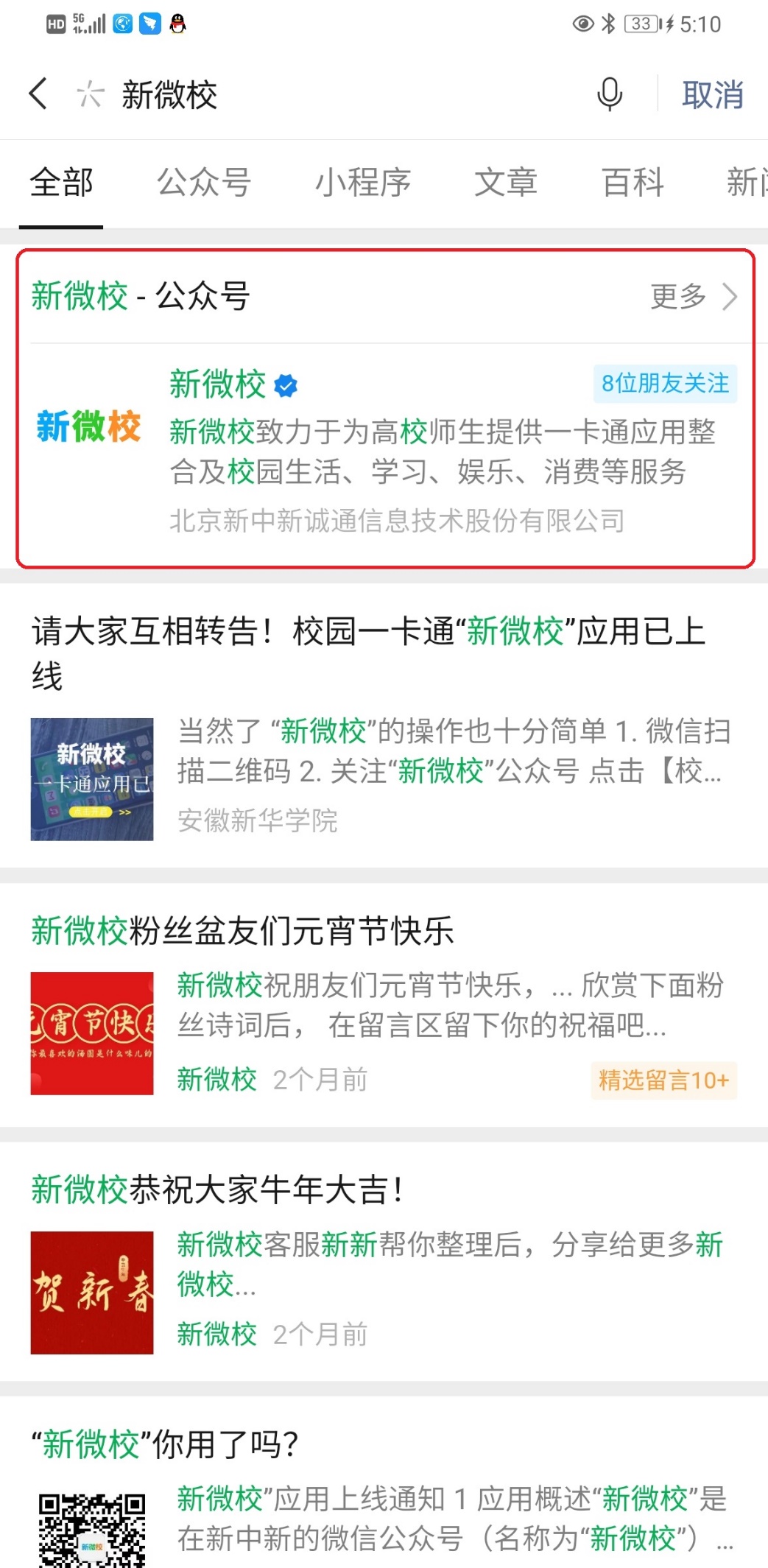Screen dimensions: 768x1568
Task: Switch to the 公众号 tab
Action: coord(204,182)
